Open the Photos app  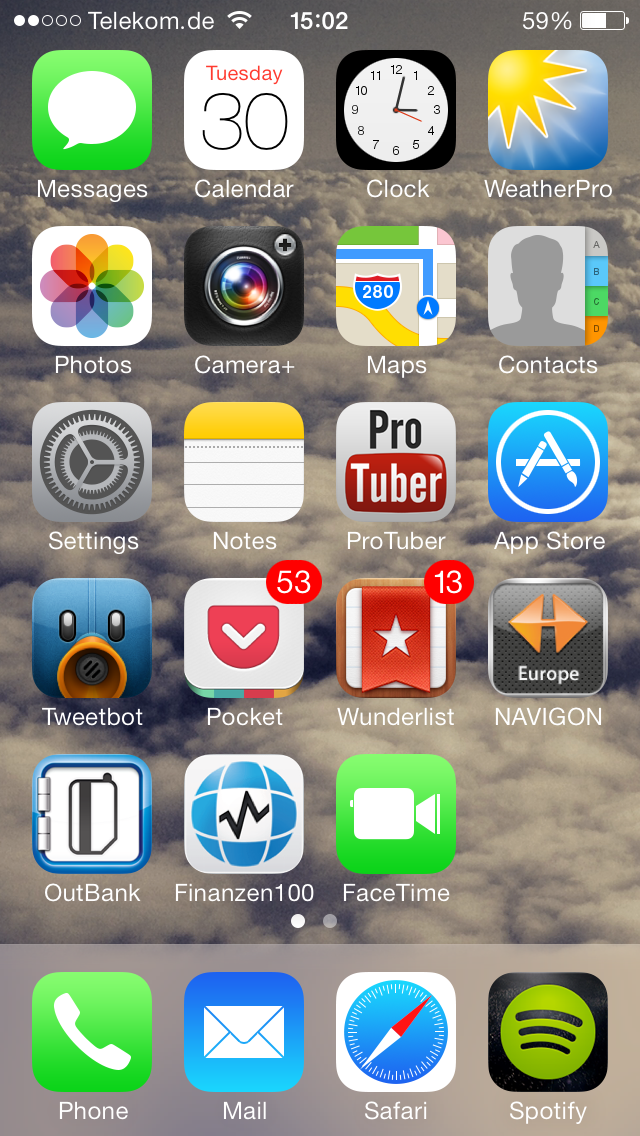point(92,286)
